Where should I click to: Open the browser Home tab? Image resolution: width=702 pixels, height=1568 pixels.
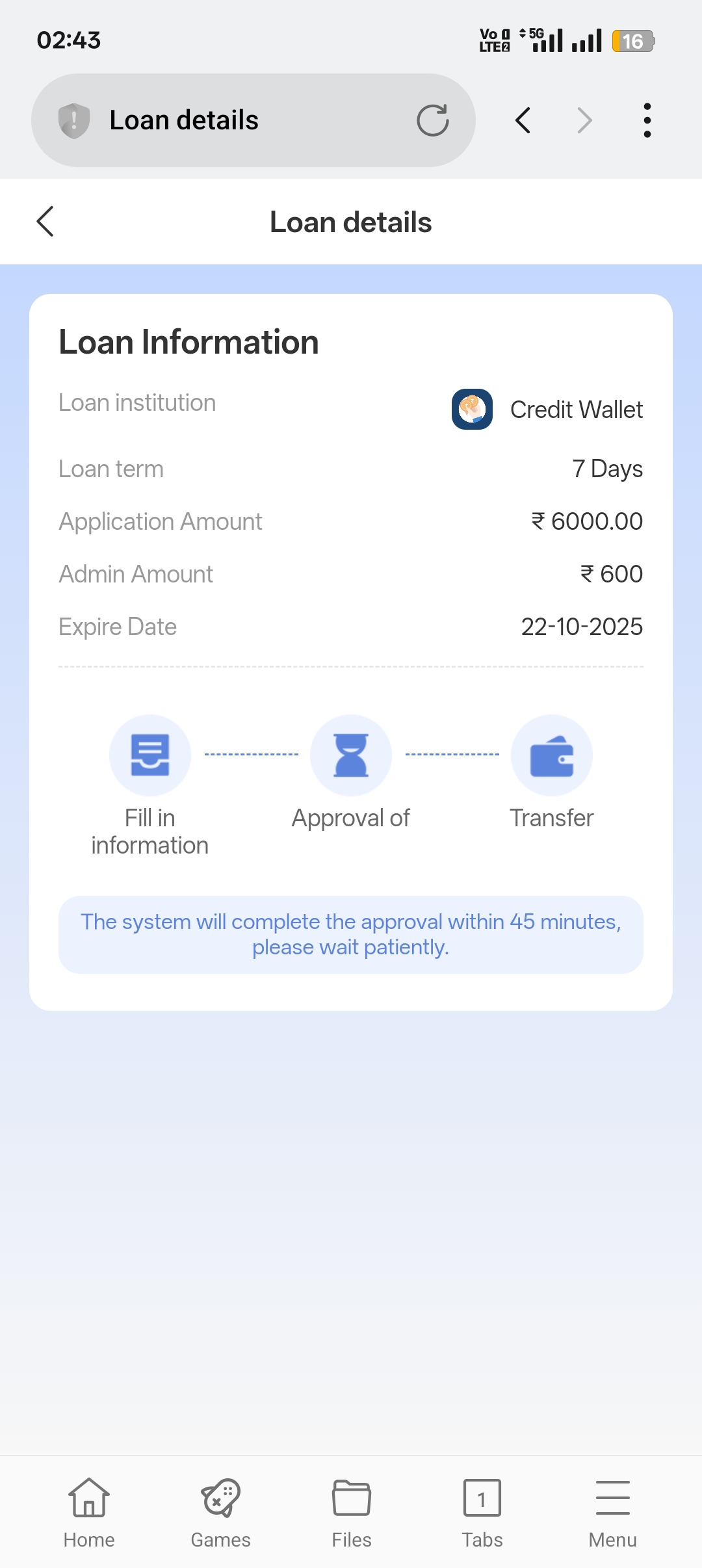[89, 1511]
